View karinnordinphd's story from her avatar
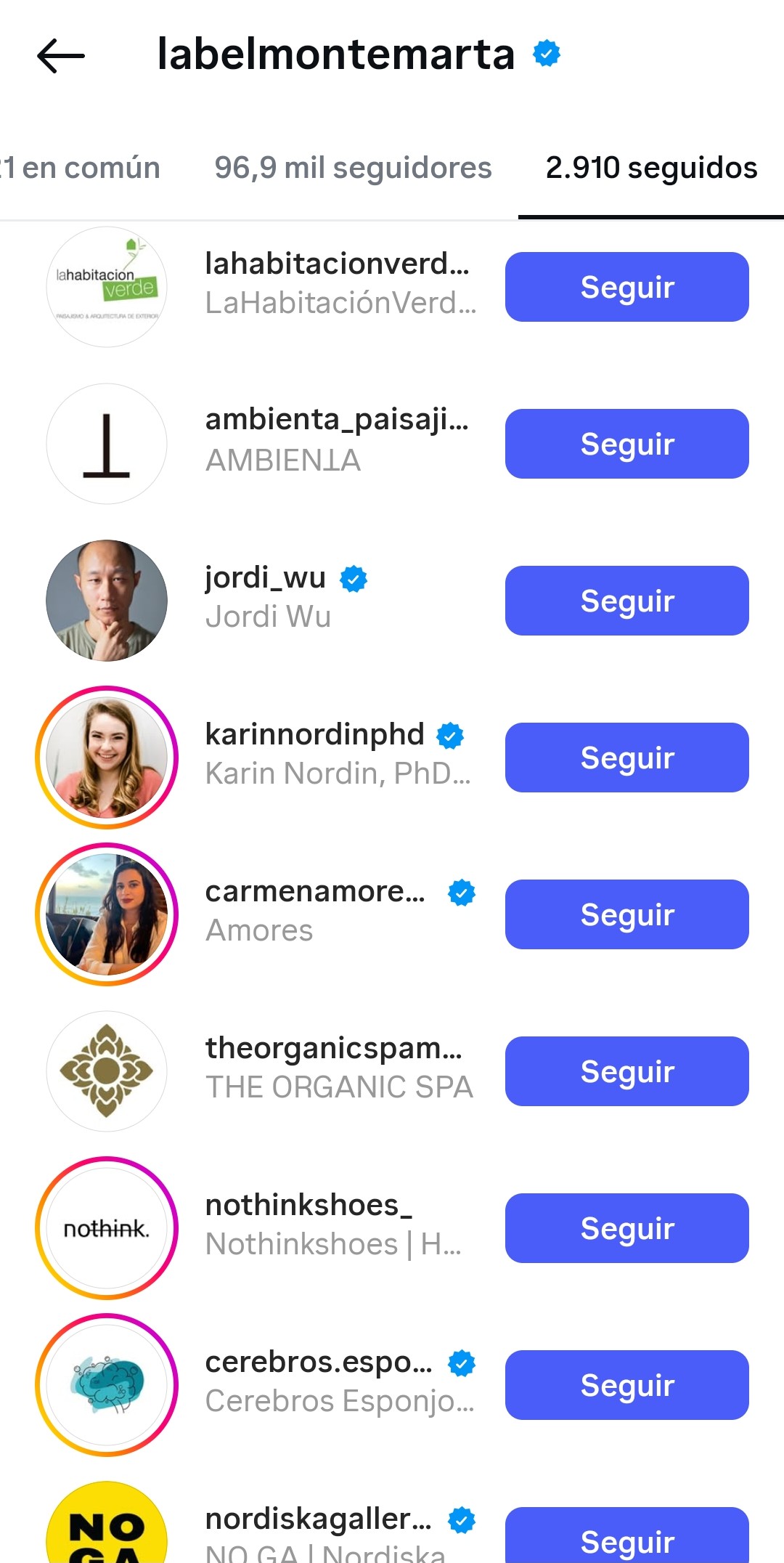 (x=107, y=758)
